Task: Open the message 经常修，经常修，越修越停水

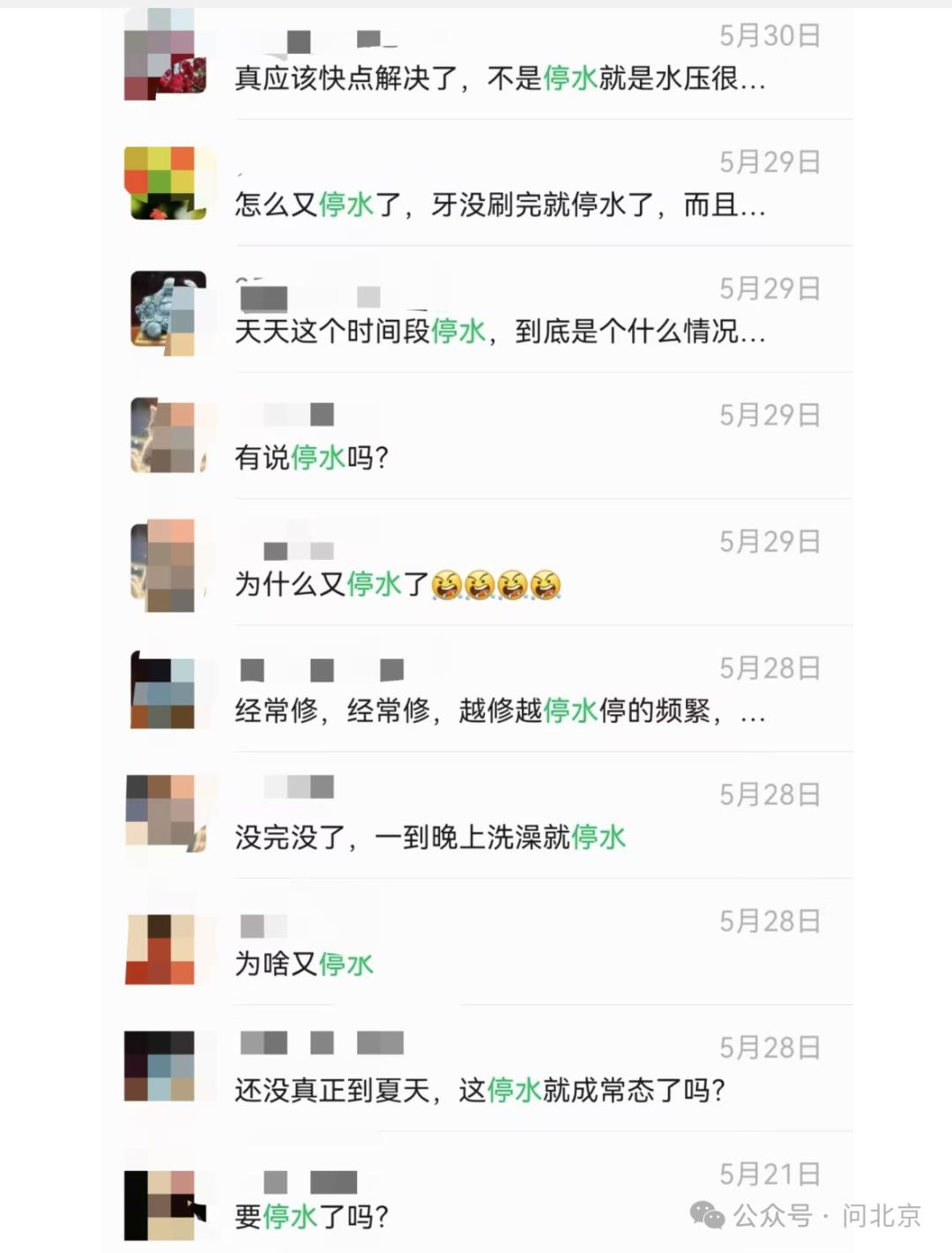Action: pyautogui.click(x=499, y=710)
